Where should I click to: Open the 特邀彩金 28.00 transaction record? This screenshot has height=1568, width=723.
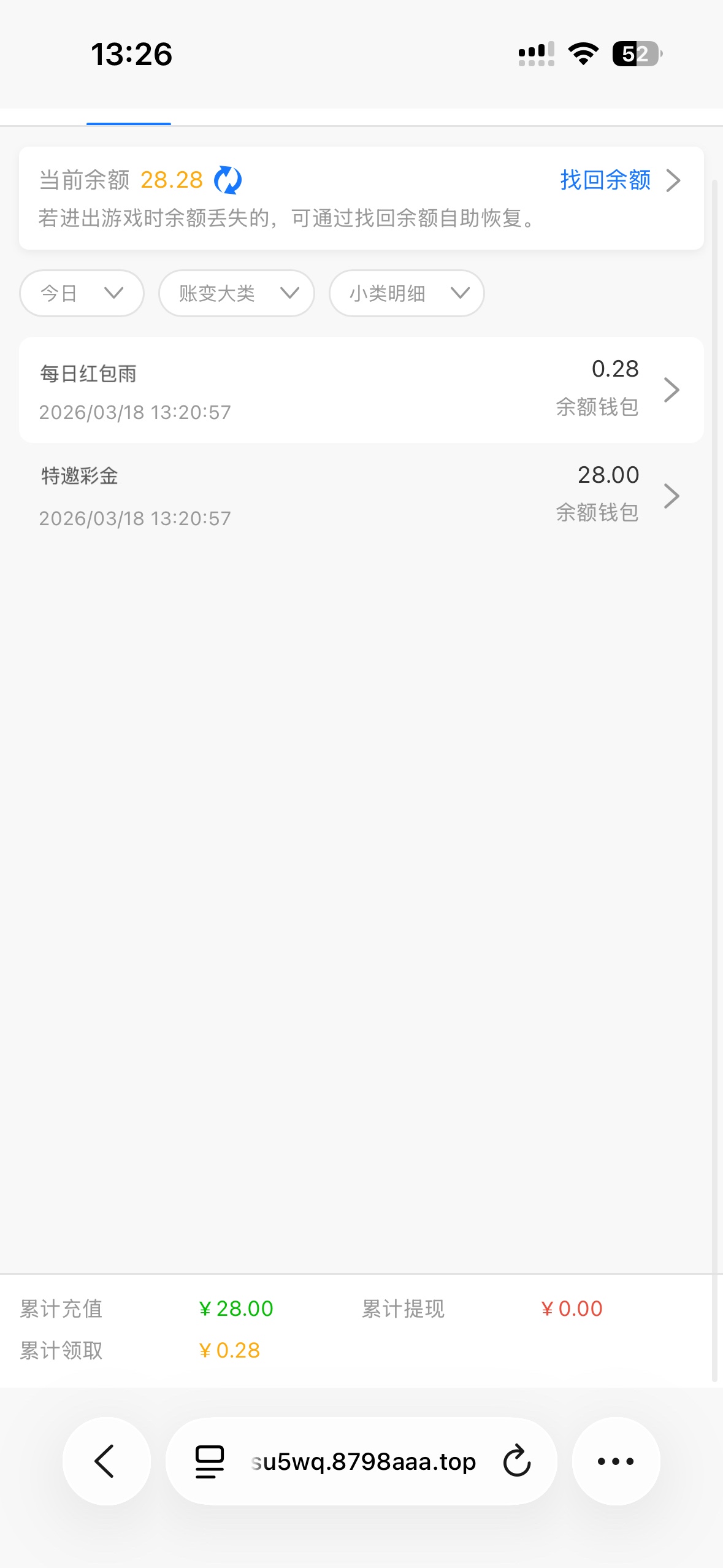[361, 496]
